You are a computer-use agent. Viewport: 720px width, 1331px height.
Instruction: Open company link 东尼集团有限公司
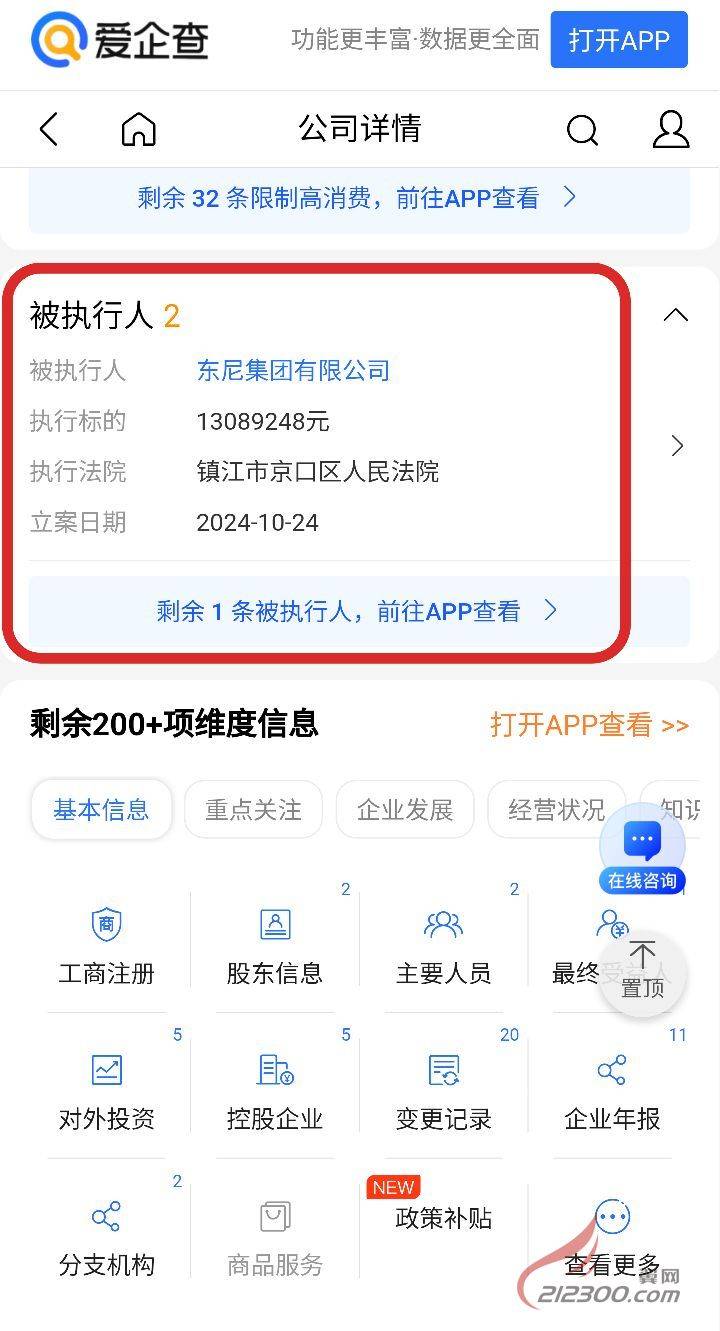pos(293,371)
